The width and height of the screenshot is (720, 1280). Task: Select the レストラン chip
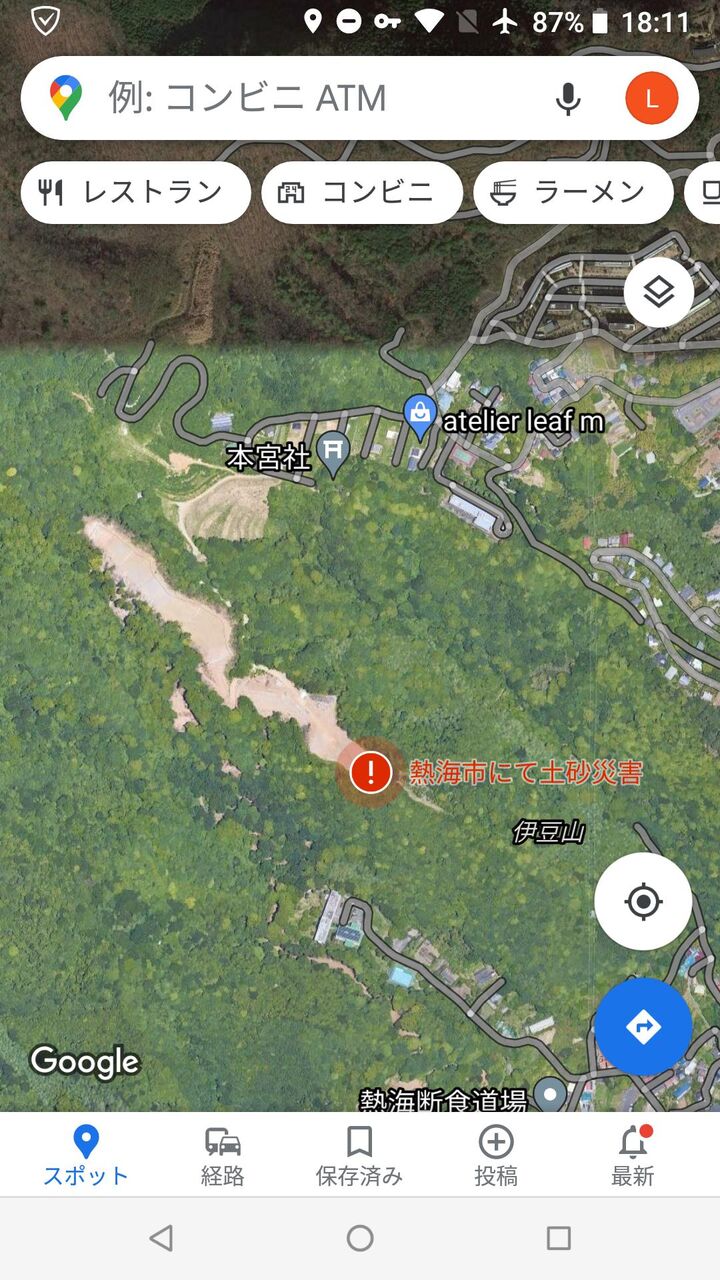(x=136, y=192)
